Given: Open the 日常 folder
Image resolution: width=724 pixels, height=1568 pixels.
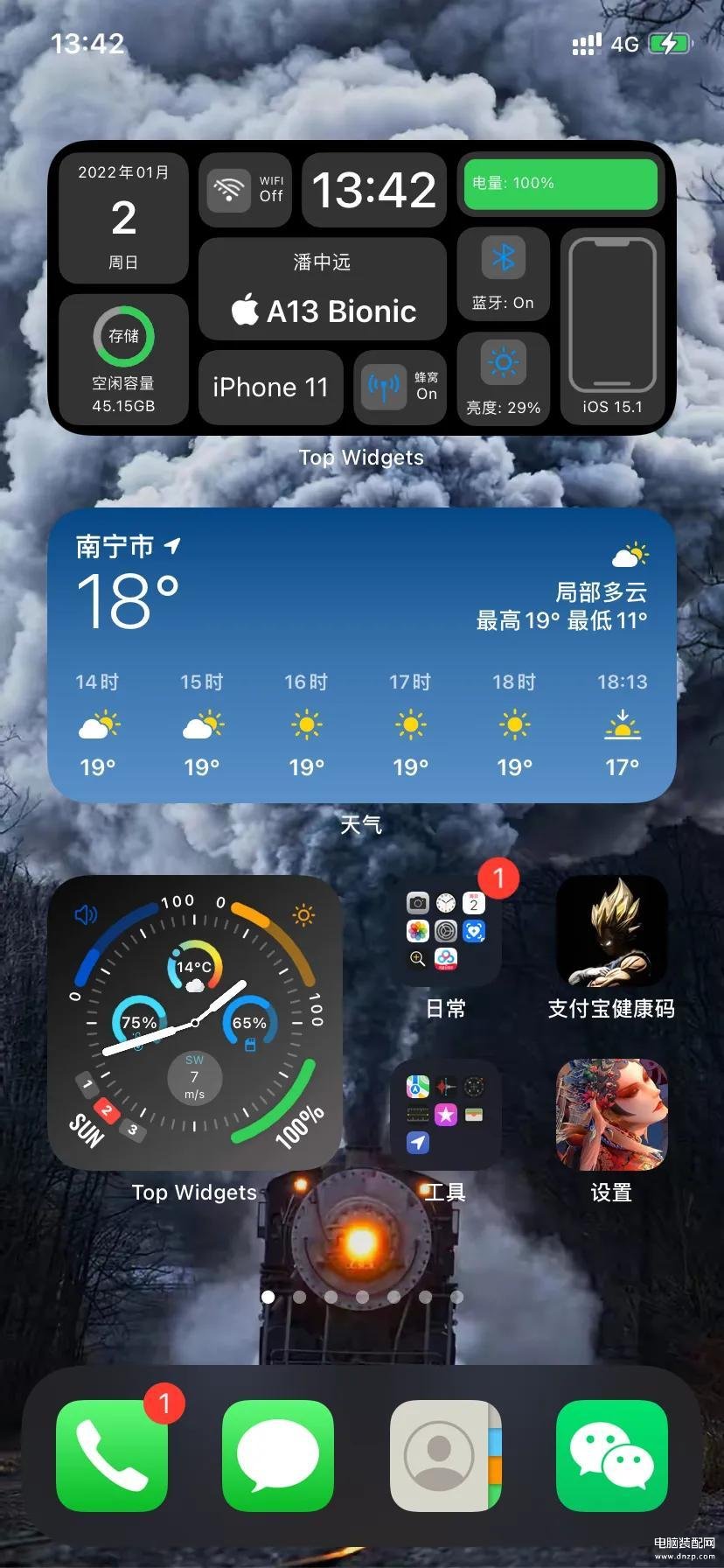Looking at the screenshot, I should point(446,932).
